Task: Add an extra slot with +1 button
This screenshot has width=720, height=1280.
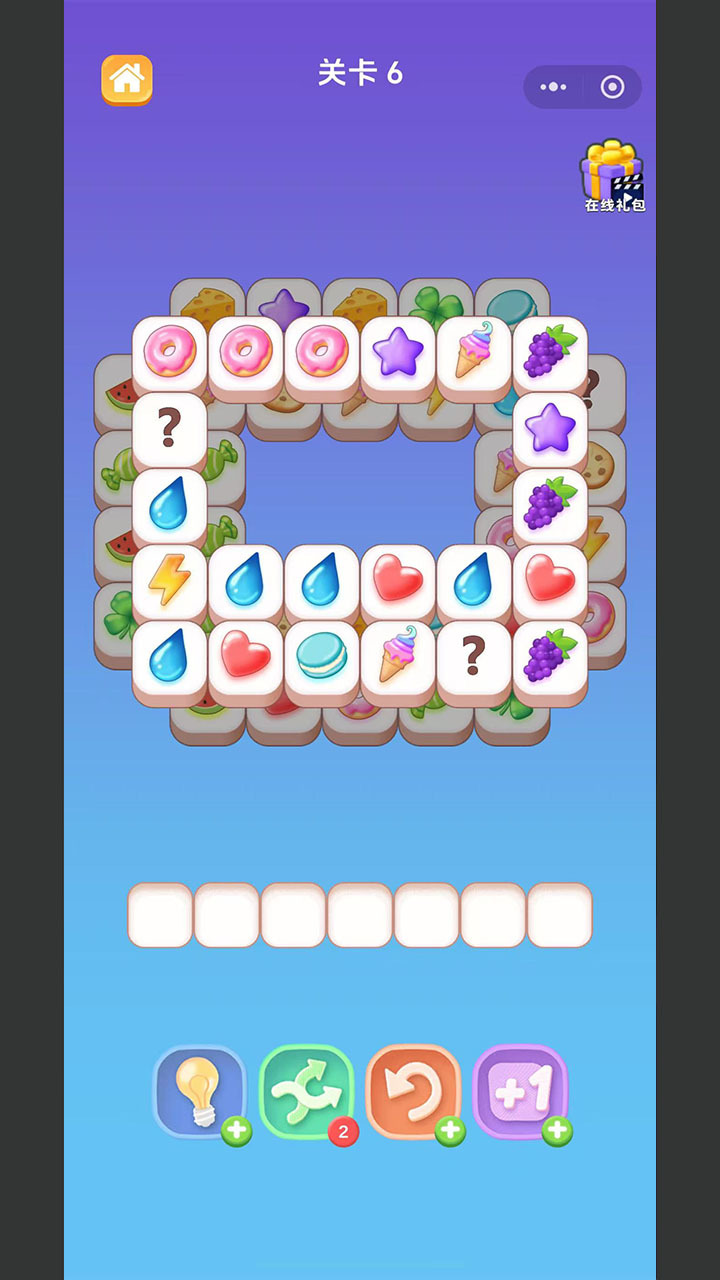Action: tap(520, 1092)
